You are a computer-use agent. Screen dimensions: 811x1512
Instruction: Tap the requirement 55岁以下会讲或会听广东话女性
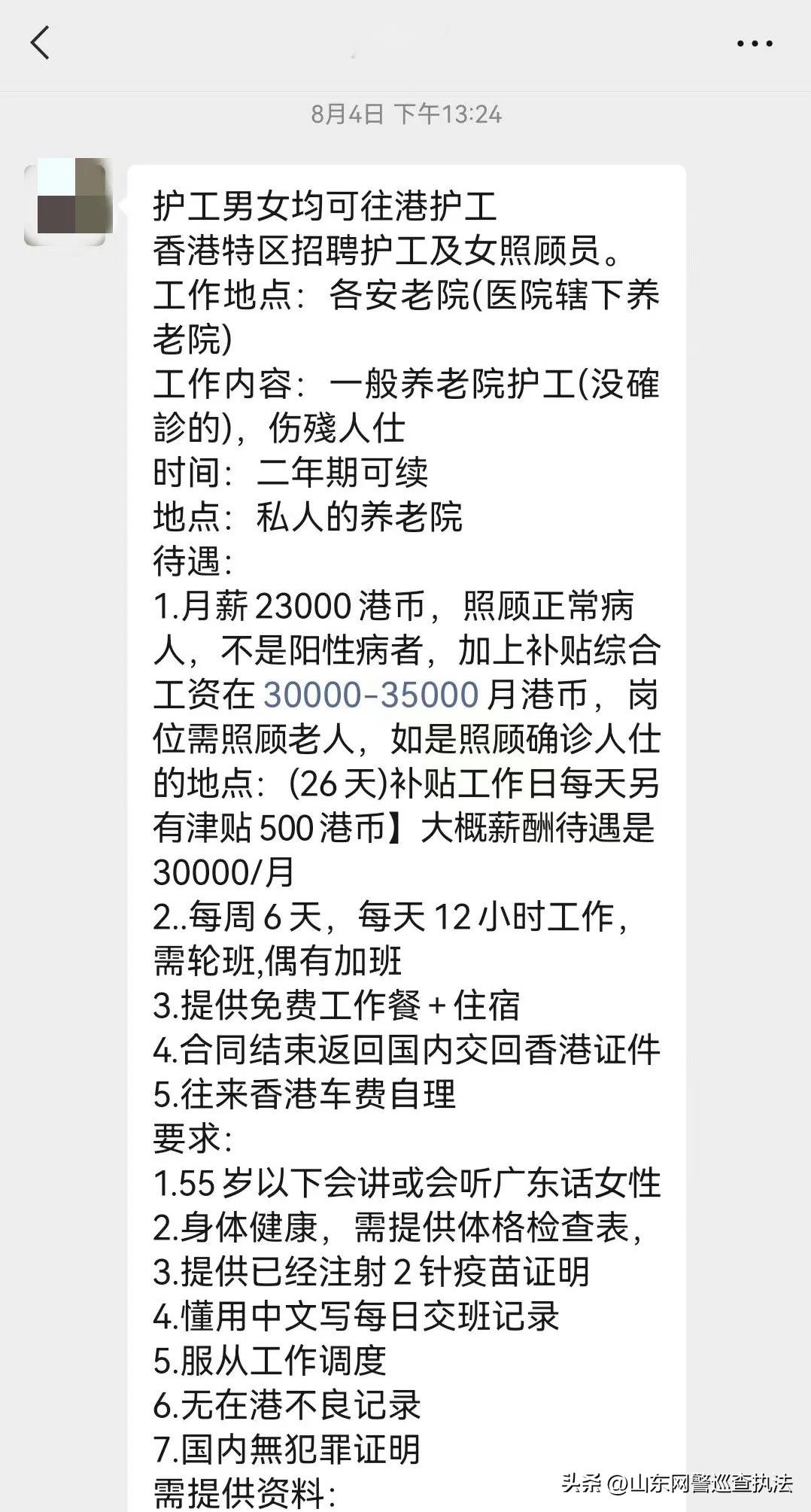click(x=406, y=1182)
